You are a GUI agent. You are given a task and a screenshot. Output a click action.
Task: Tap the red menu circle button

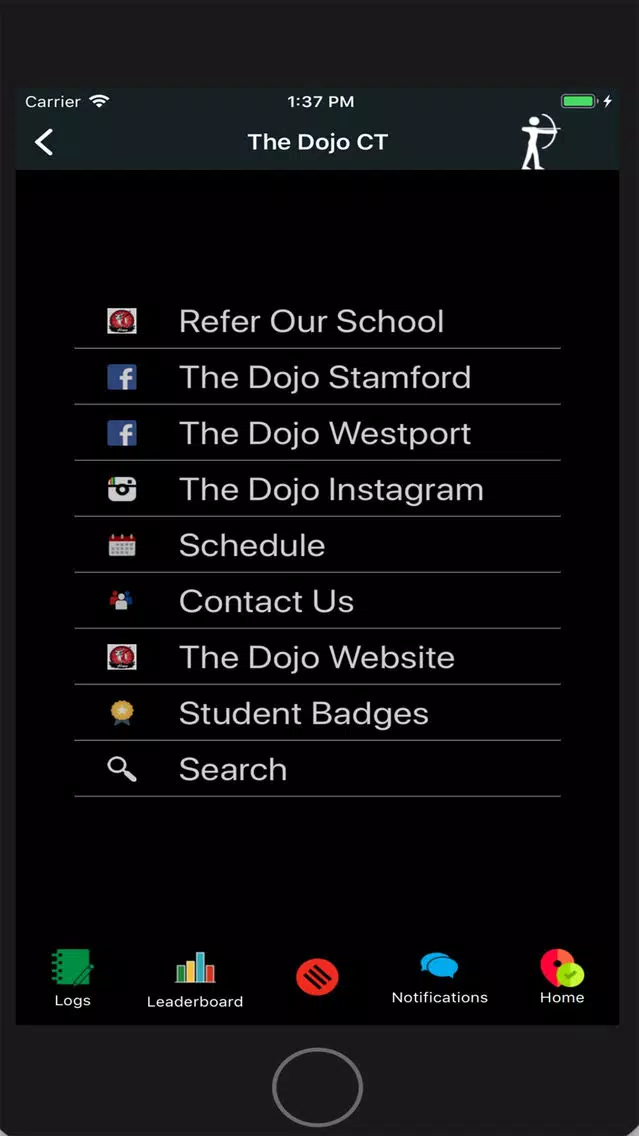click(x=317, y=977)
